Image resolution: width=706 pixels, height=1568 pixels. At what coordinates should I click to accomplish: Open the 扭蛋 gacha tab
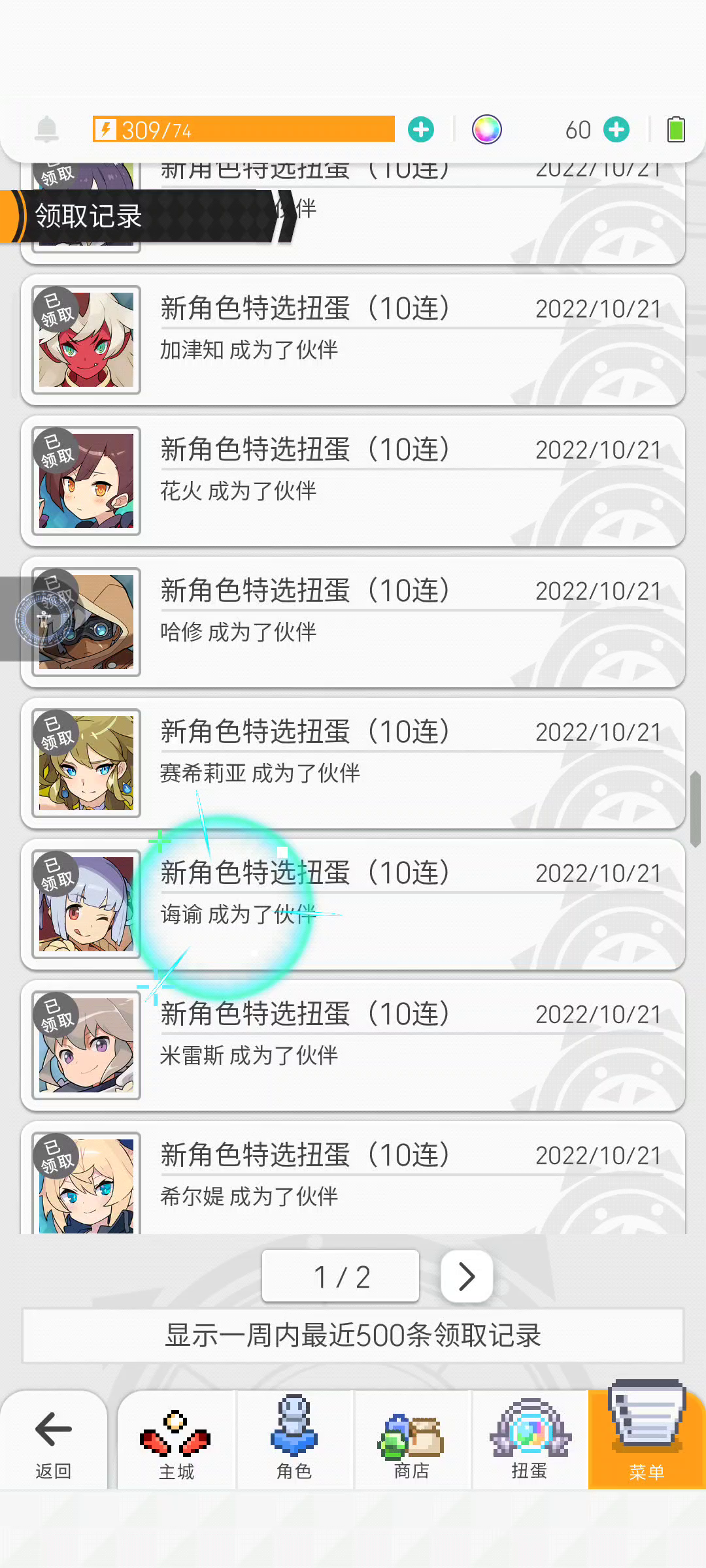click(529, 1441)
